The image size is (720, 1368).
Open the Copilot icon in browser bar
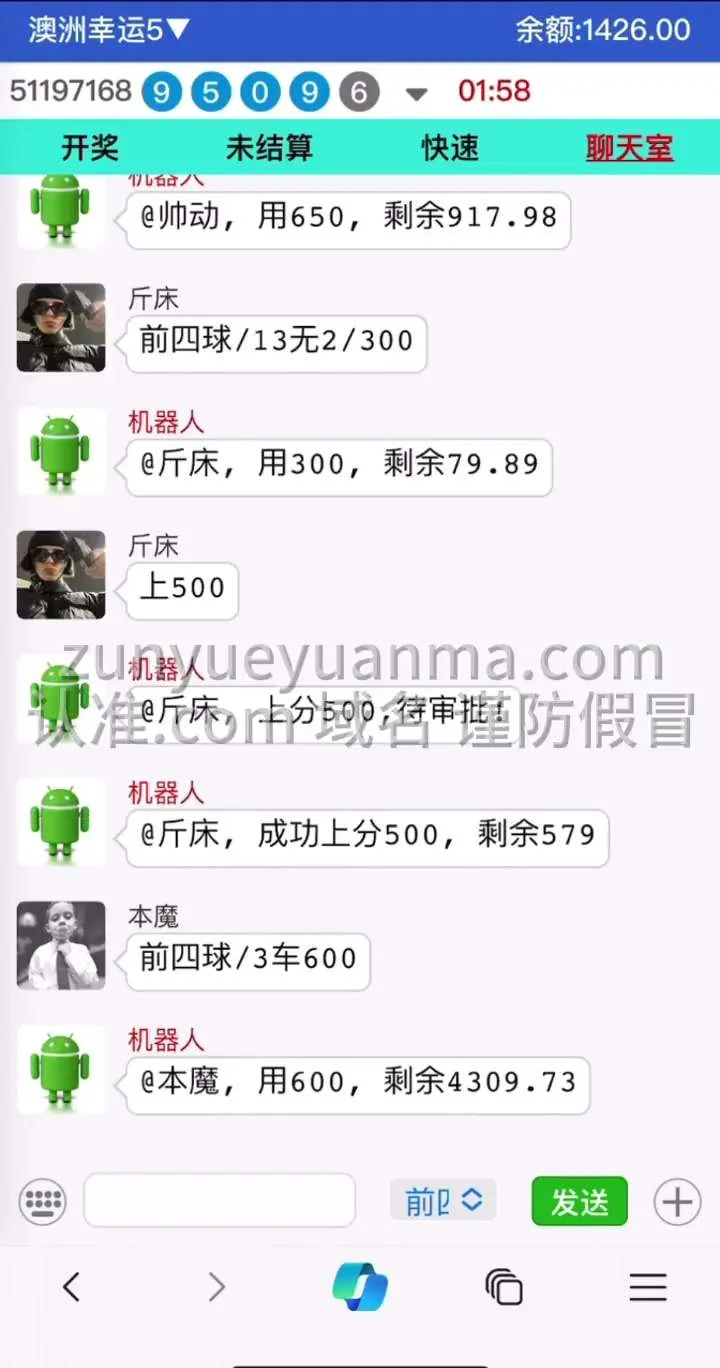[360, 1287]
